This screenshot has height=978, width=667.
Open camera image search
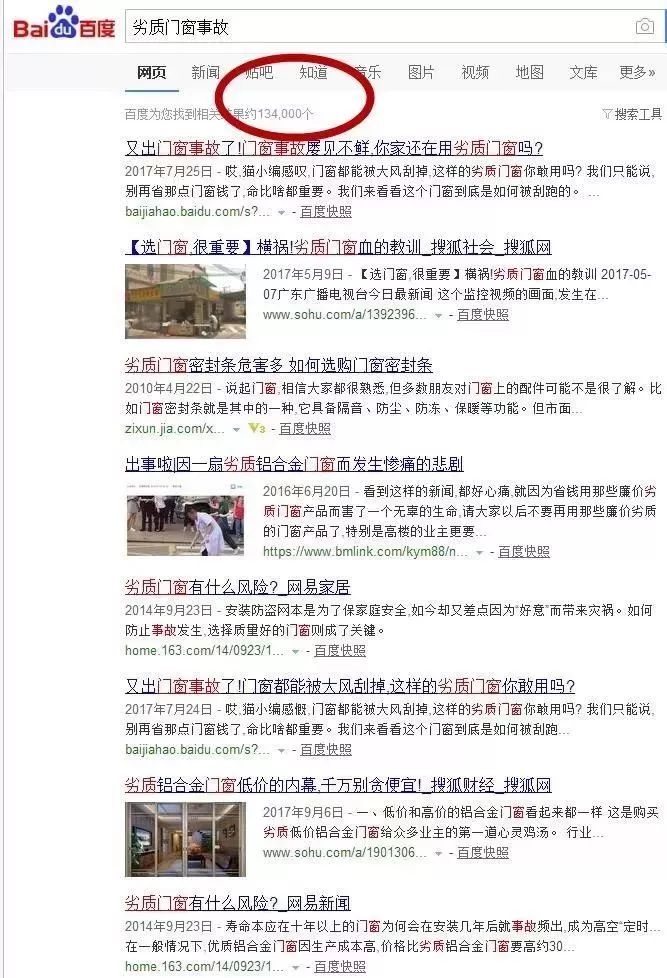645,27
